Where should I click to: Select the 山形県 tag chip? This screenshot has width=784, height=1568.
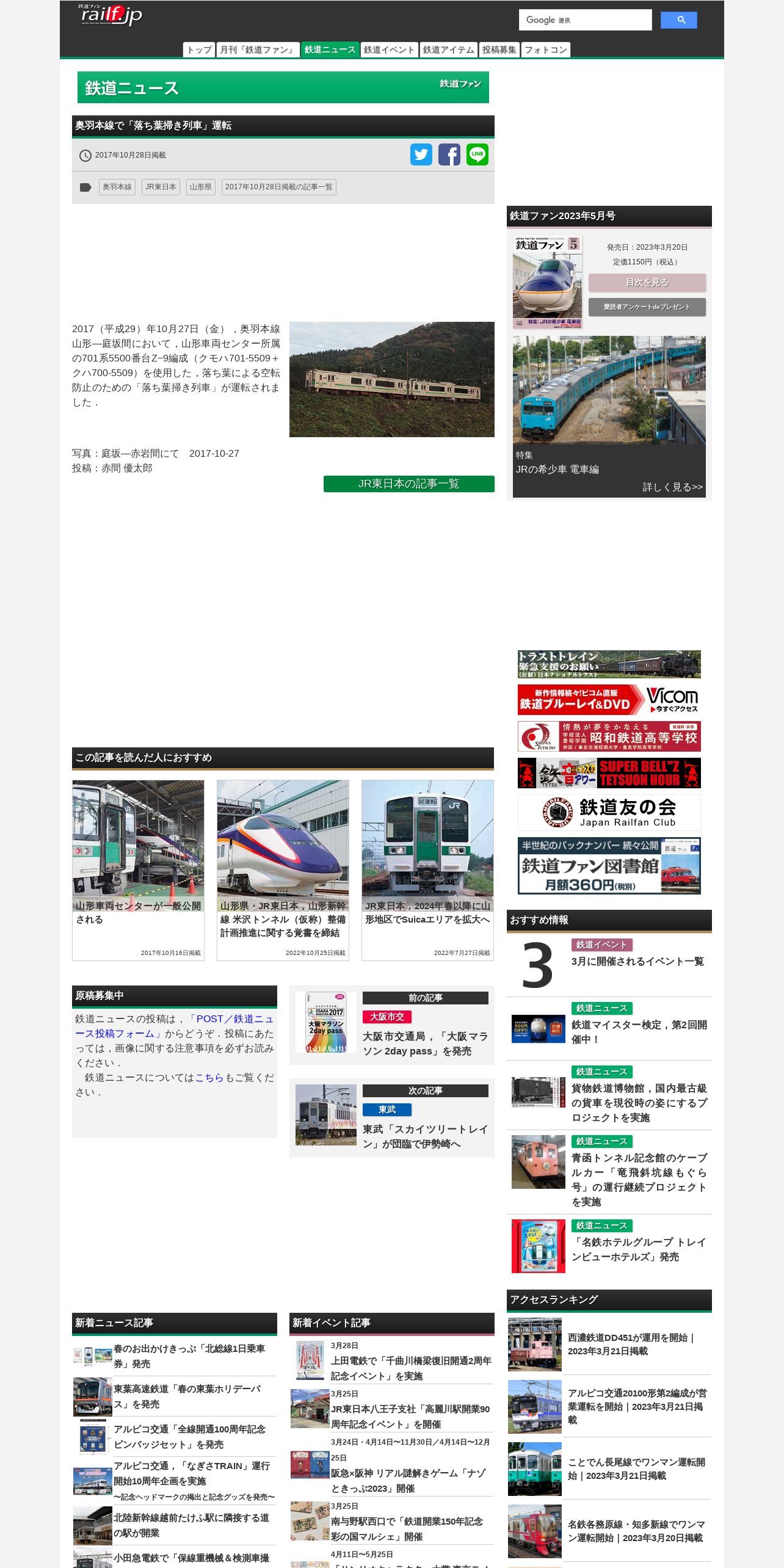pyautogui.click(x=201, y=187)
